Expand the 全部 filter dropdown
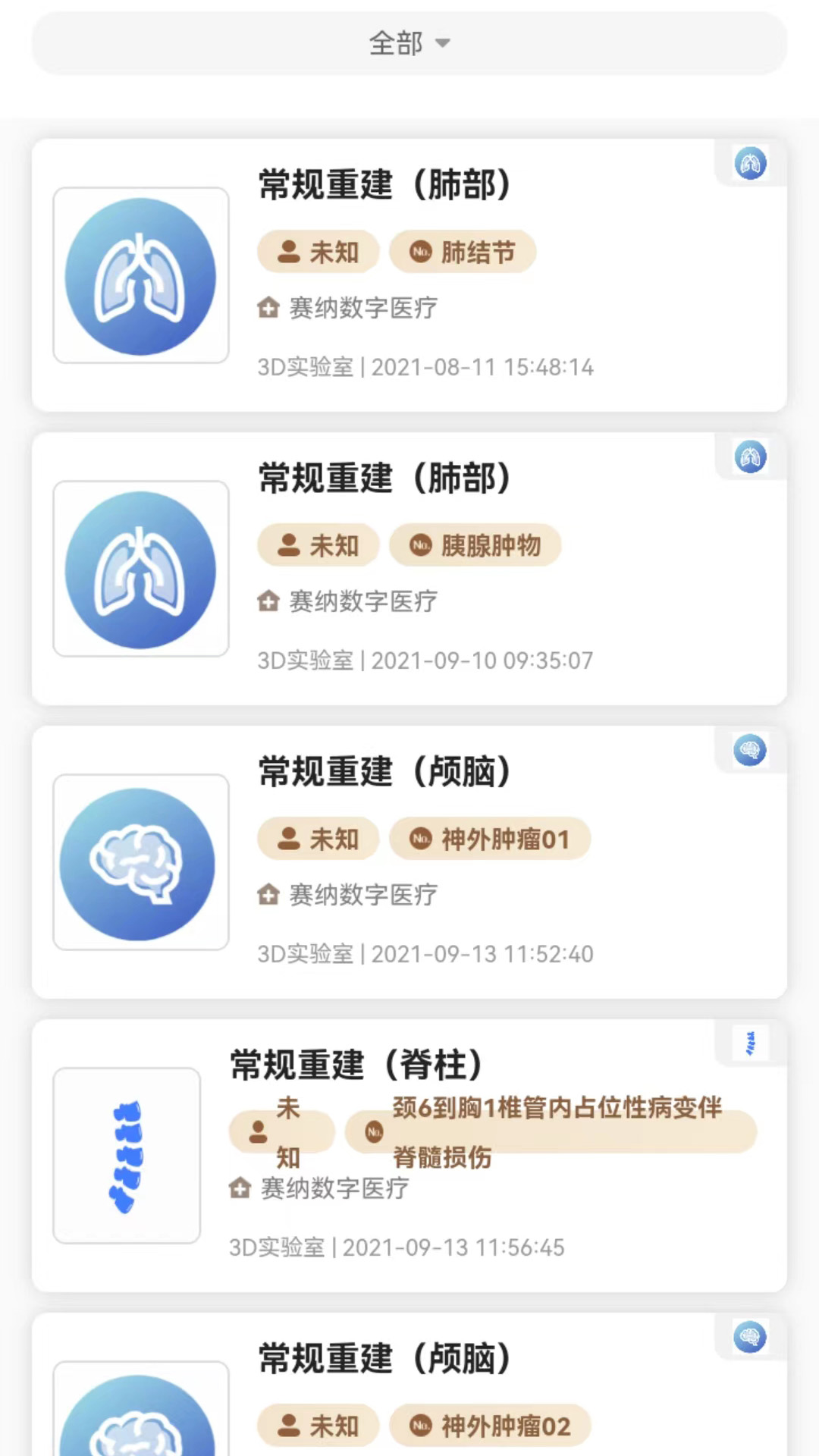The image size is (819, 1456). tap(409, 43)
